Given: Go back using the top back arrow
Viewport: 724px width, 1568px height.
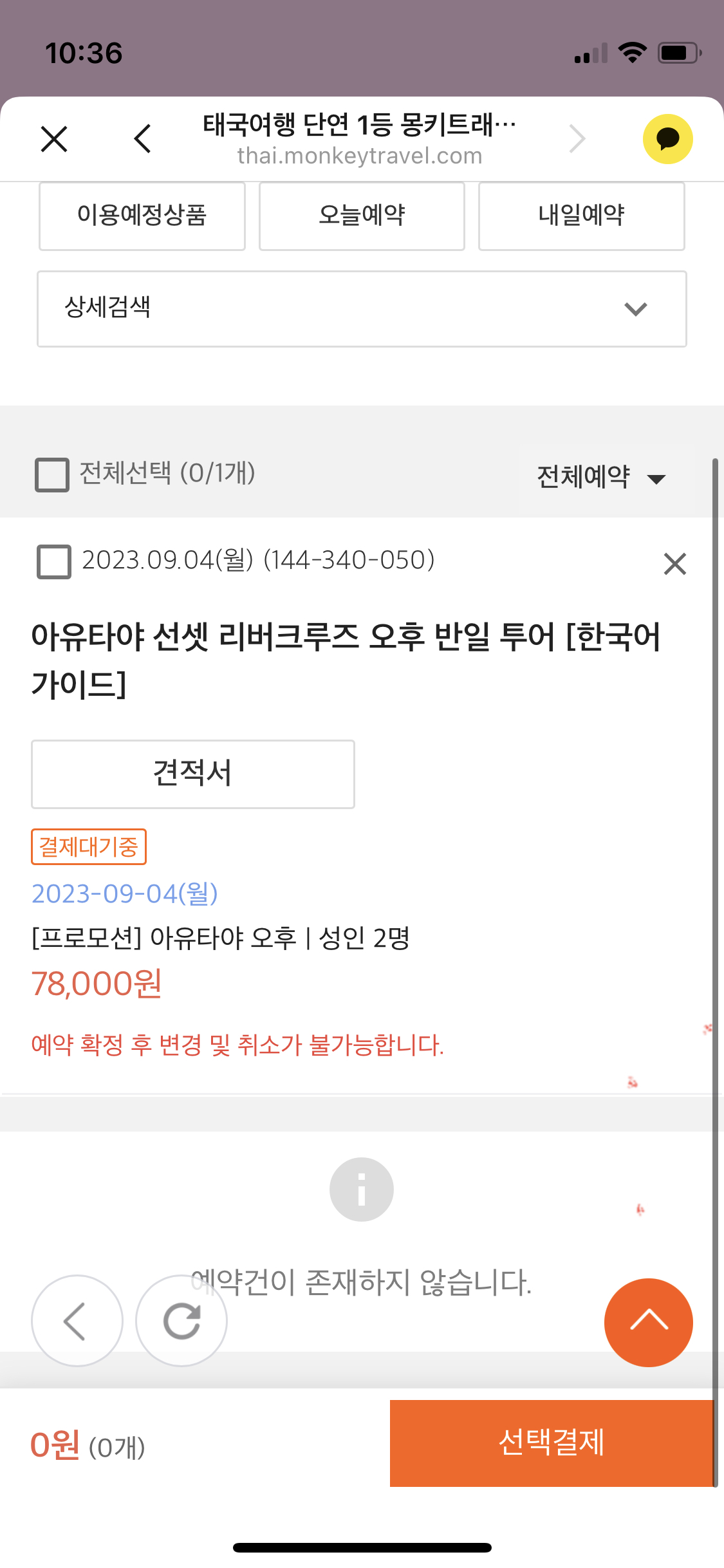Looking at the screenshot, I should [142, 139].
